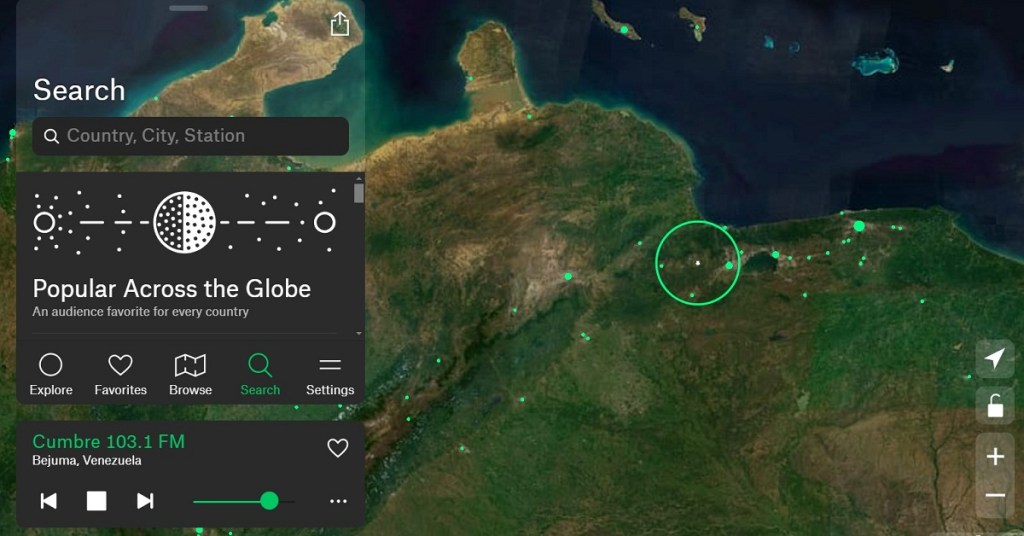Stop playback of Cumbre 103.1 FM
This screenshot has height=536, width=1024.
click(x=96, y=501)
